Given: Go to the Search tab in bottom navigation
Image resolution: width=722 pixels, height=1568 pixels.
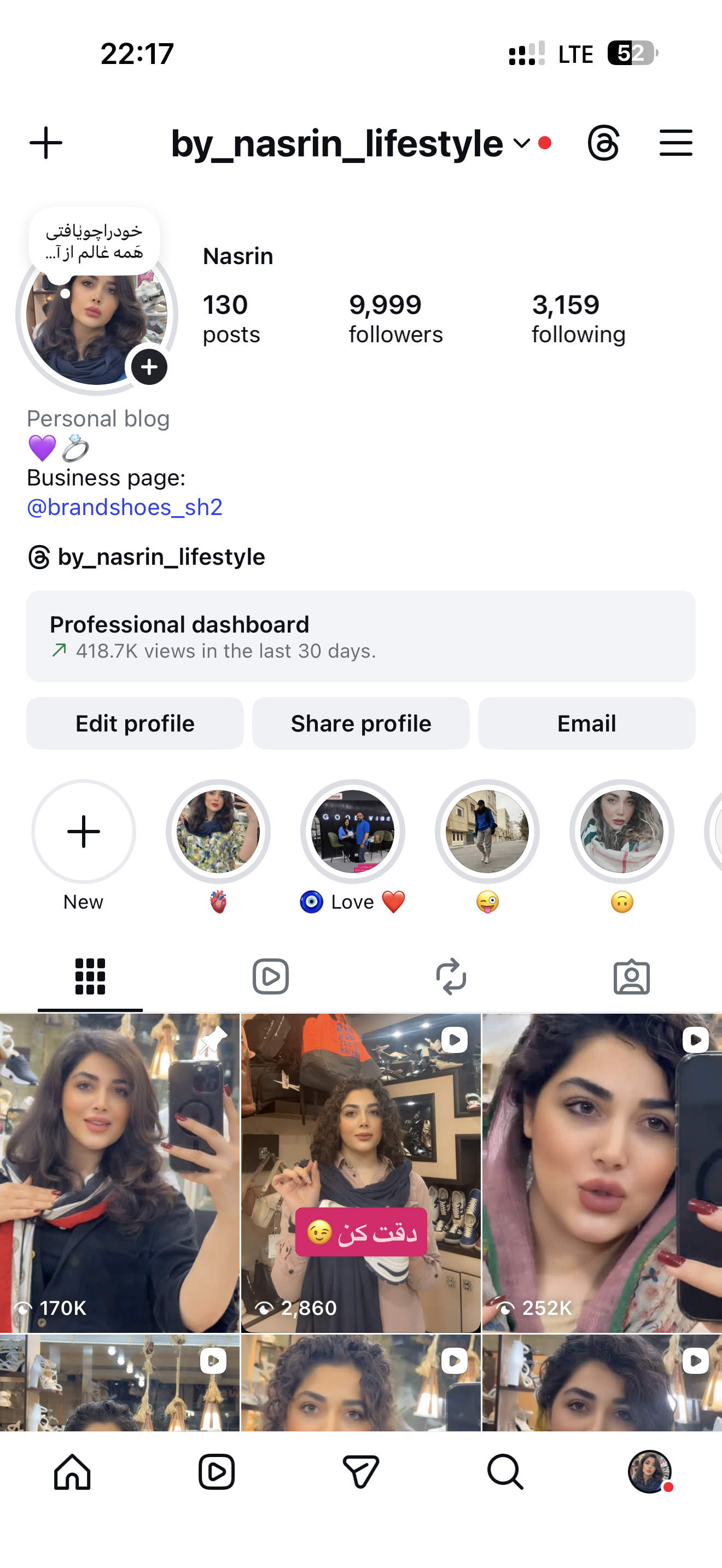Looking at the screenshot, I should point(505,1472).
